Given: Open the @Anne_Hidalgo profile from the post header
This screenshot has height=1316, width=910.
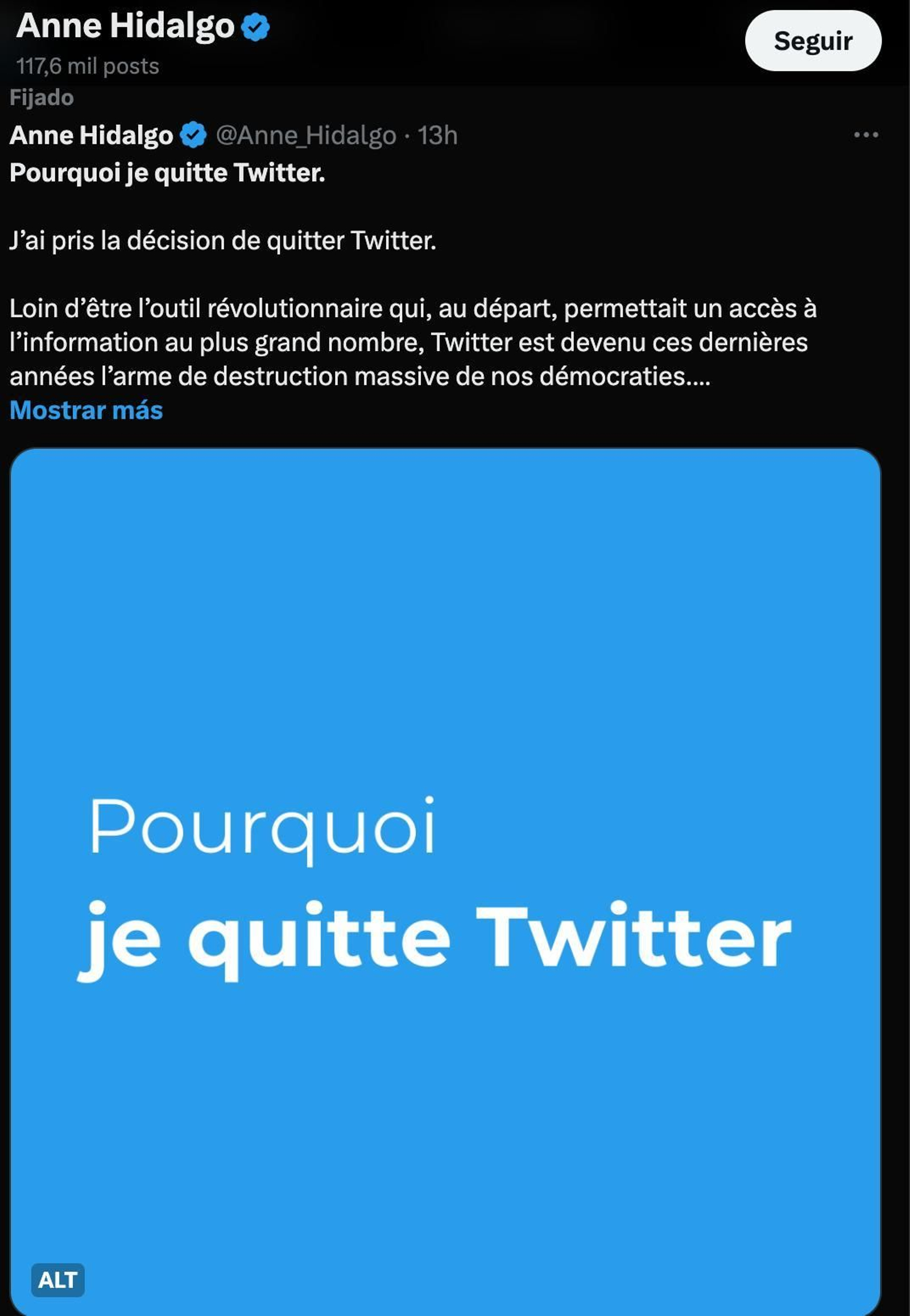Looking at the screenshot, I should click(305, 136).
